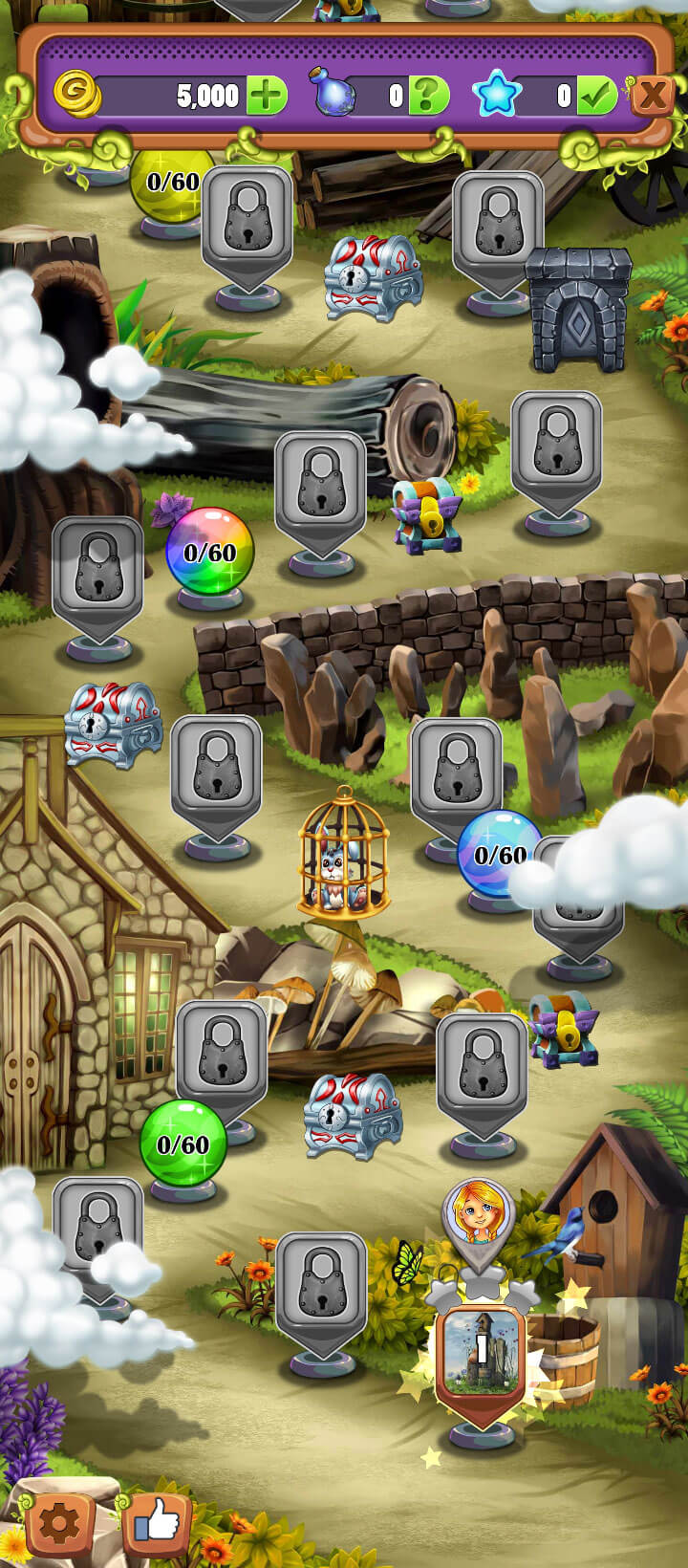Add more gold coins with the plus button
This screenshot has height=1568, width=688.
[x=268, y=96]
